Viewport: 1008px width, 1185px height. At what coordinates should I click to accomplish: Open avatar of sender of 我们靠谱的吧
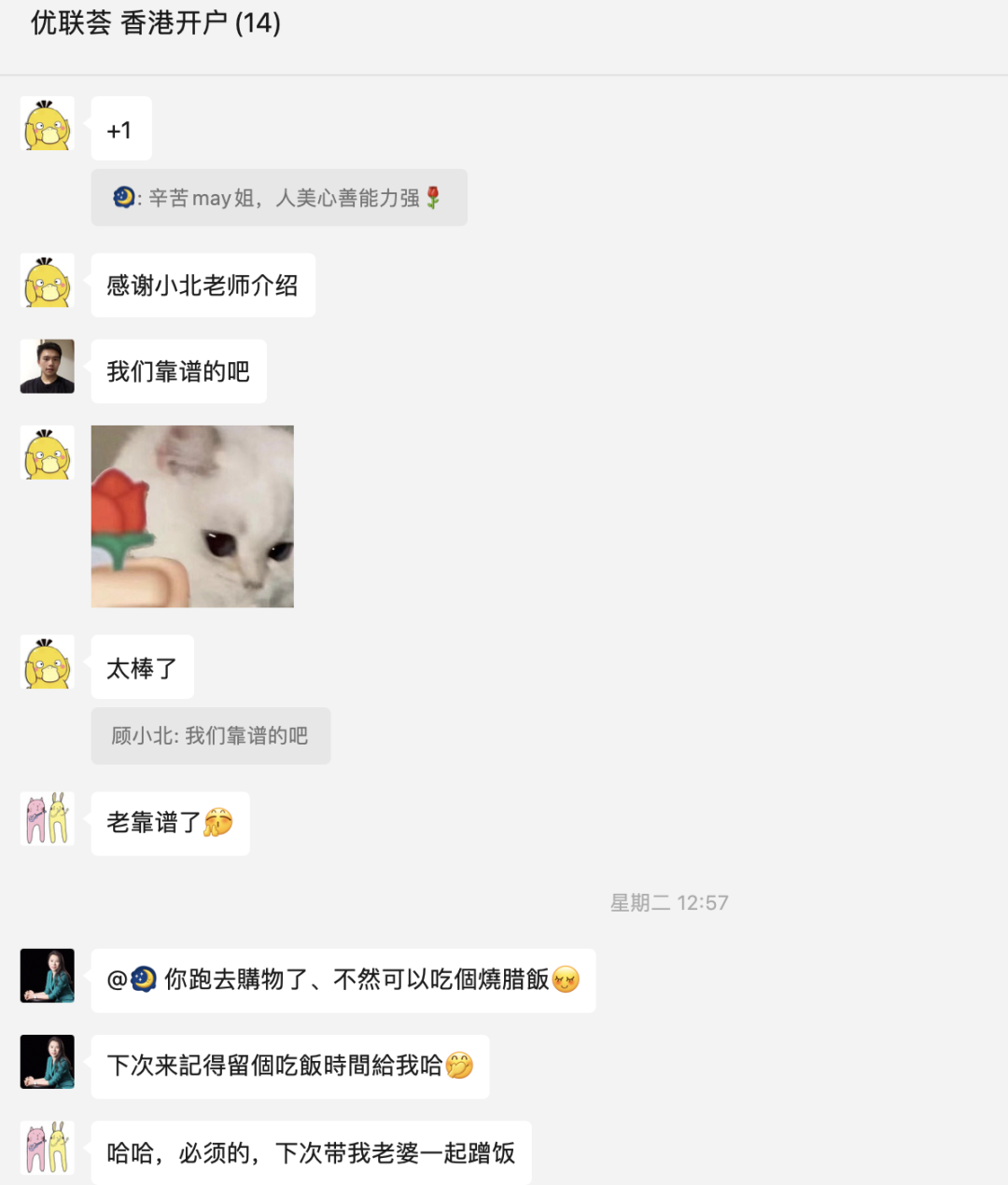(48, 366)
